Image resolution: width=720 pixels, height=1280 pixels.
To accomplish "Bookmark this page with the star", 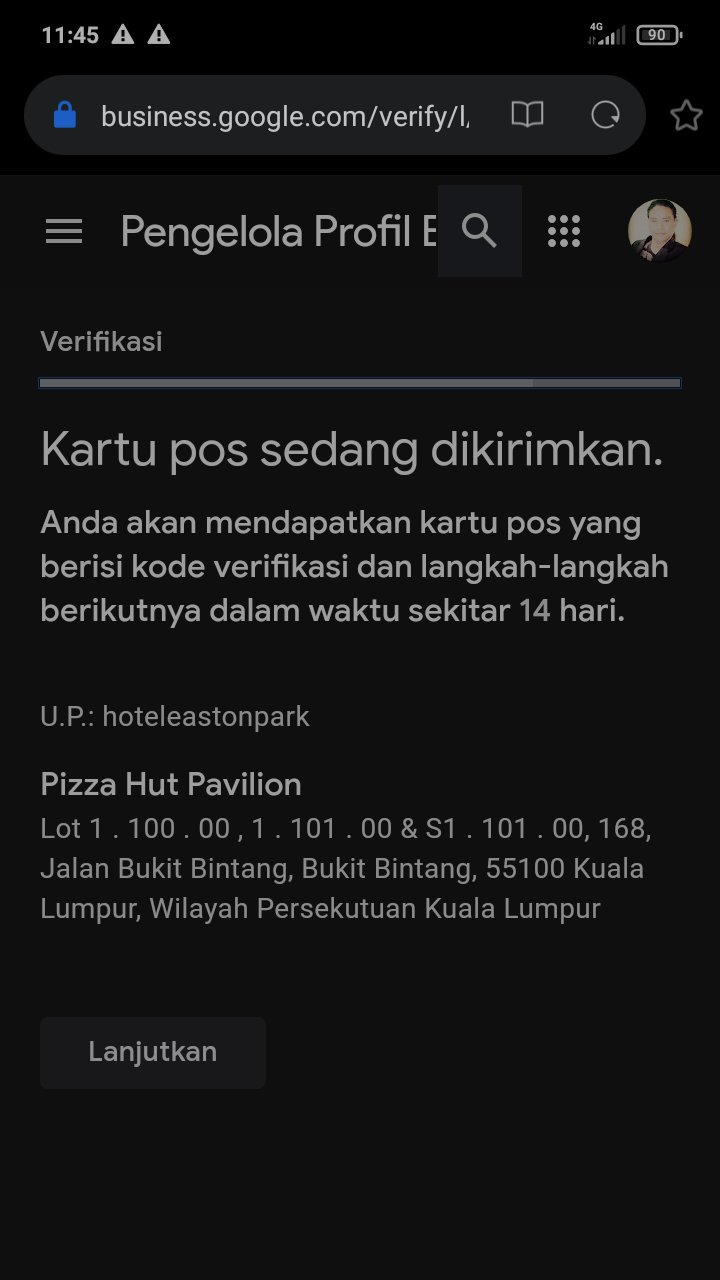I will [686, 116].
